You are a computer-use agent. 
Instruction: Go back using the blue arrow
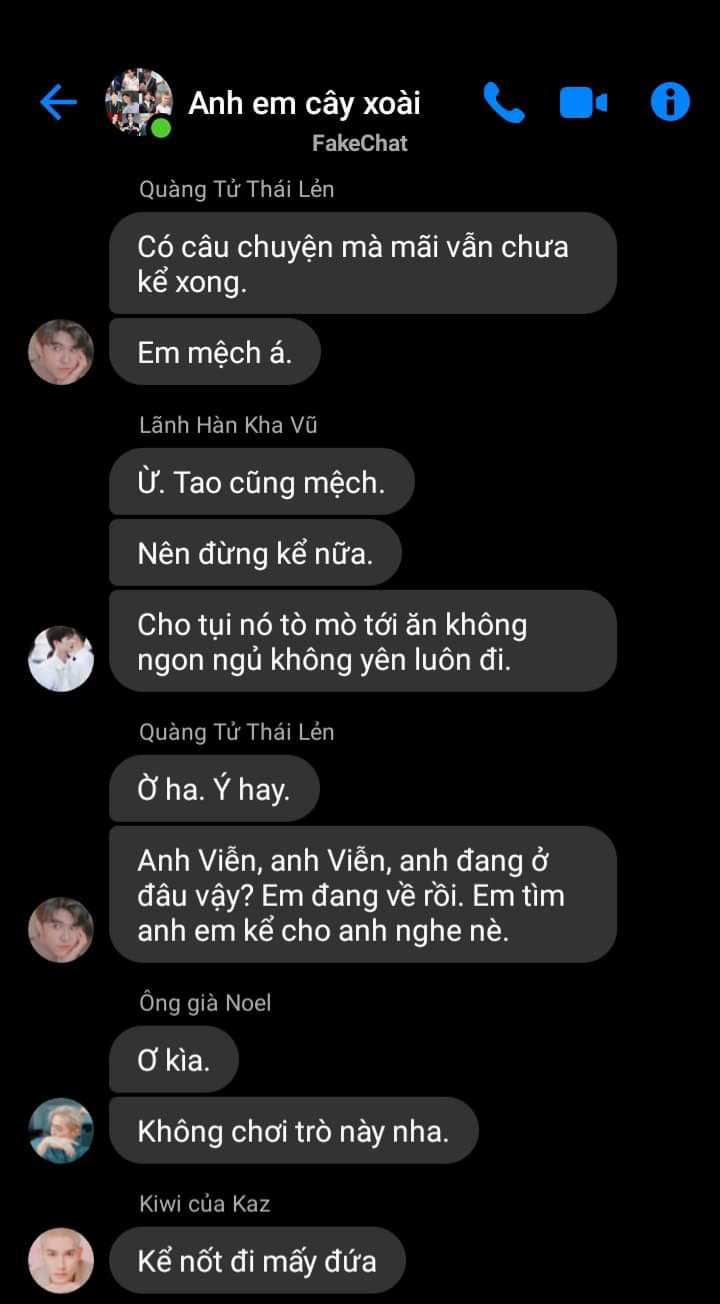[58, 102]
